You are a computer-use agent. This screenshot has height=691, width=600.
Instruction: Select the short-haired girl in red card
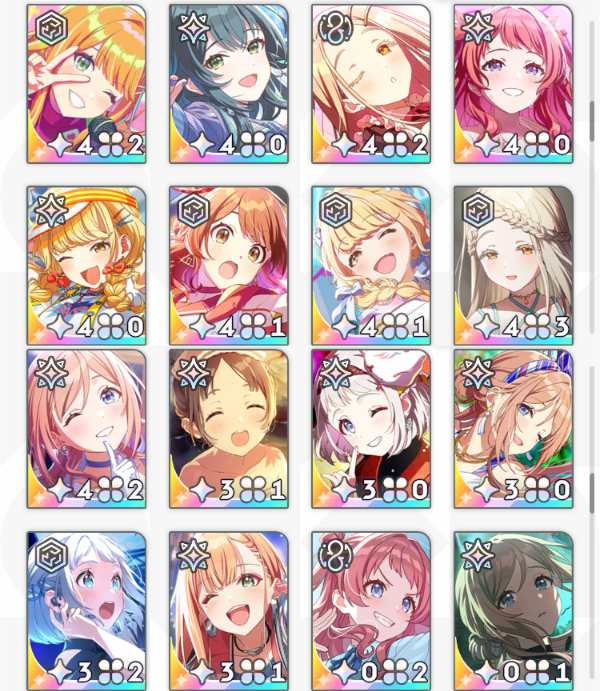pos(229,265)
